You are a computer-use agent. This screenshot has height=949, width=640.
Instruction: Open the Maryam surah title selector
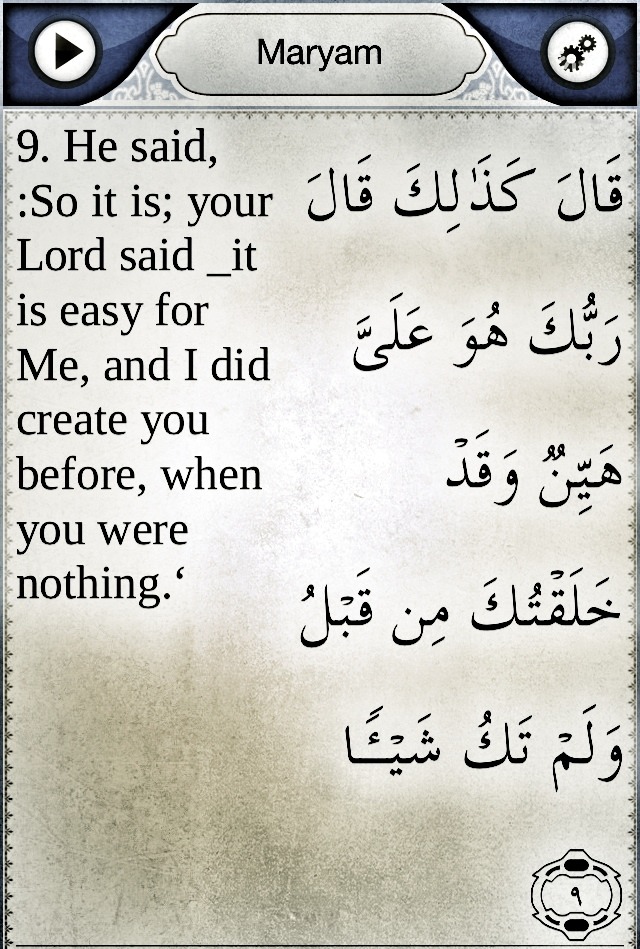pyautogui.click(x=319, y=54)
